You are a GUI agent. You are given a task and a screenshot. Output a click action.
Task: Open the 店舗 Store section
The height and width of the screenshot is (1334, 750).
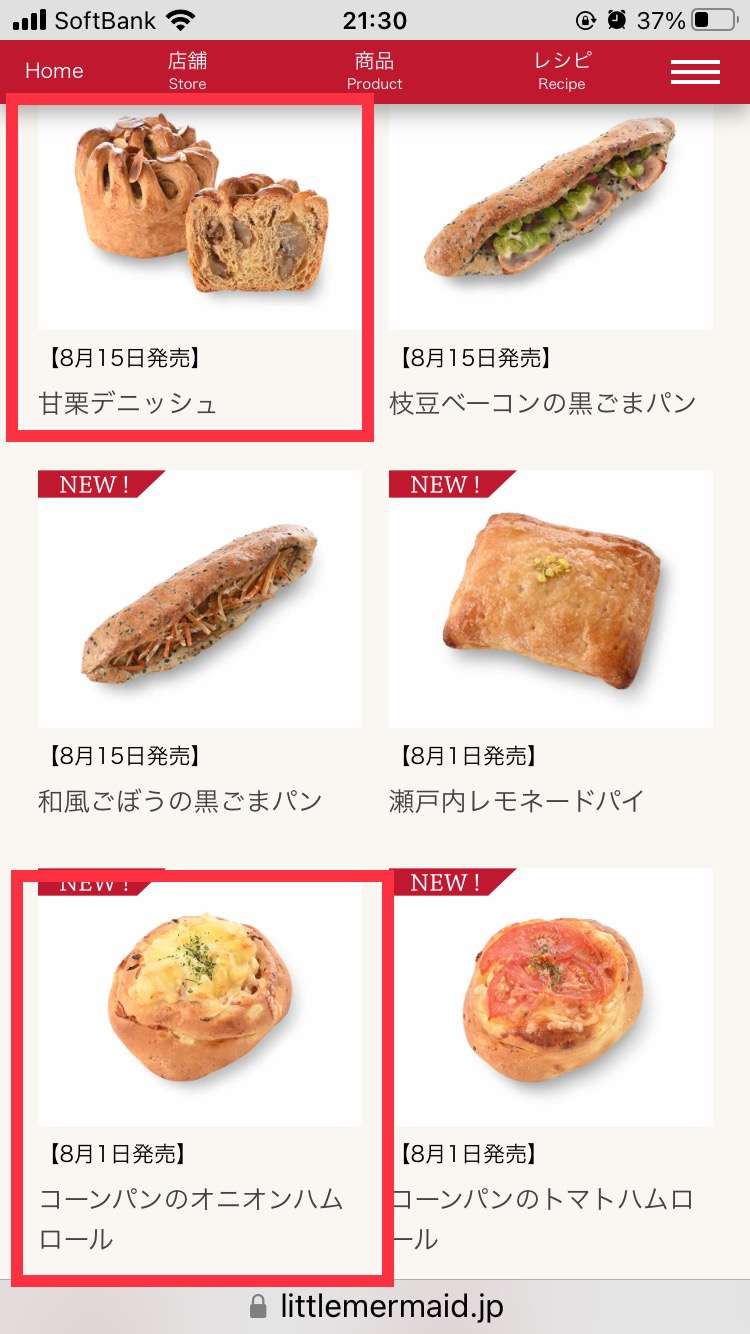(187, 71)
